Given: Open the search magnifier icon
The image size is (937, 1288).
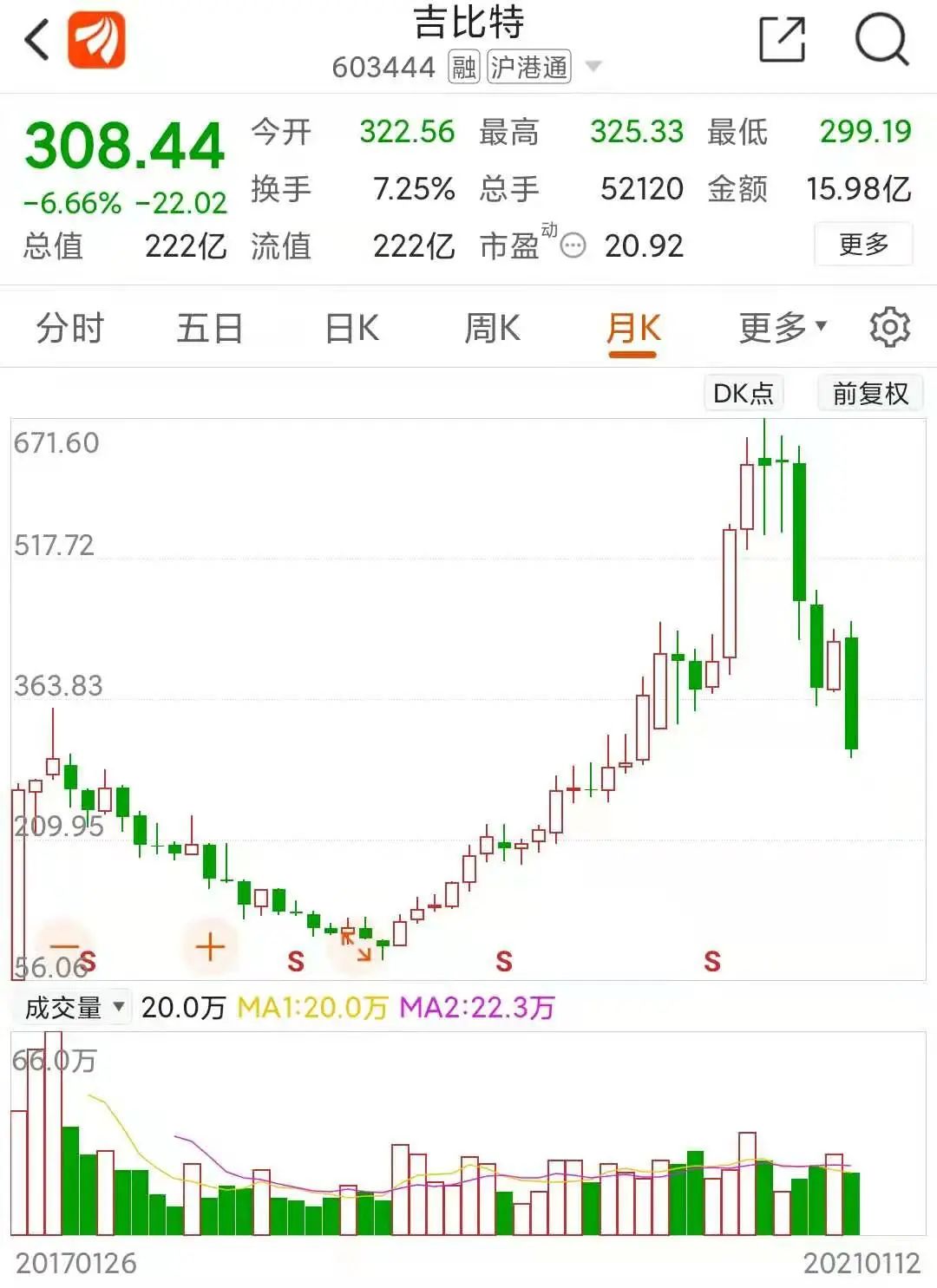Looking at the screenshot, I should coord(881,40).
